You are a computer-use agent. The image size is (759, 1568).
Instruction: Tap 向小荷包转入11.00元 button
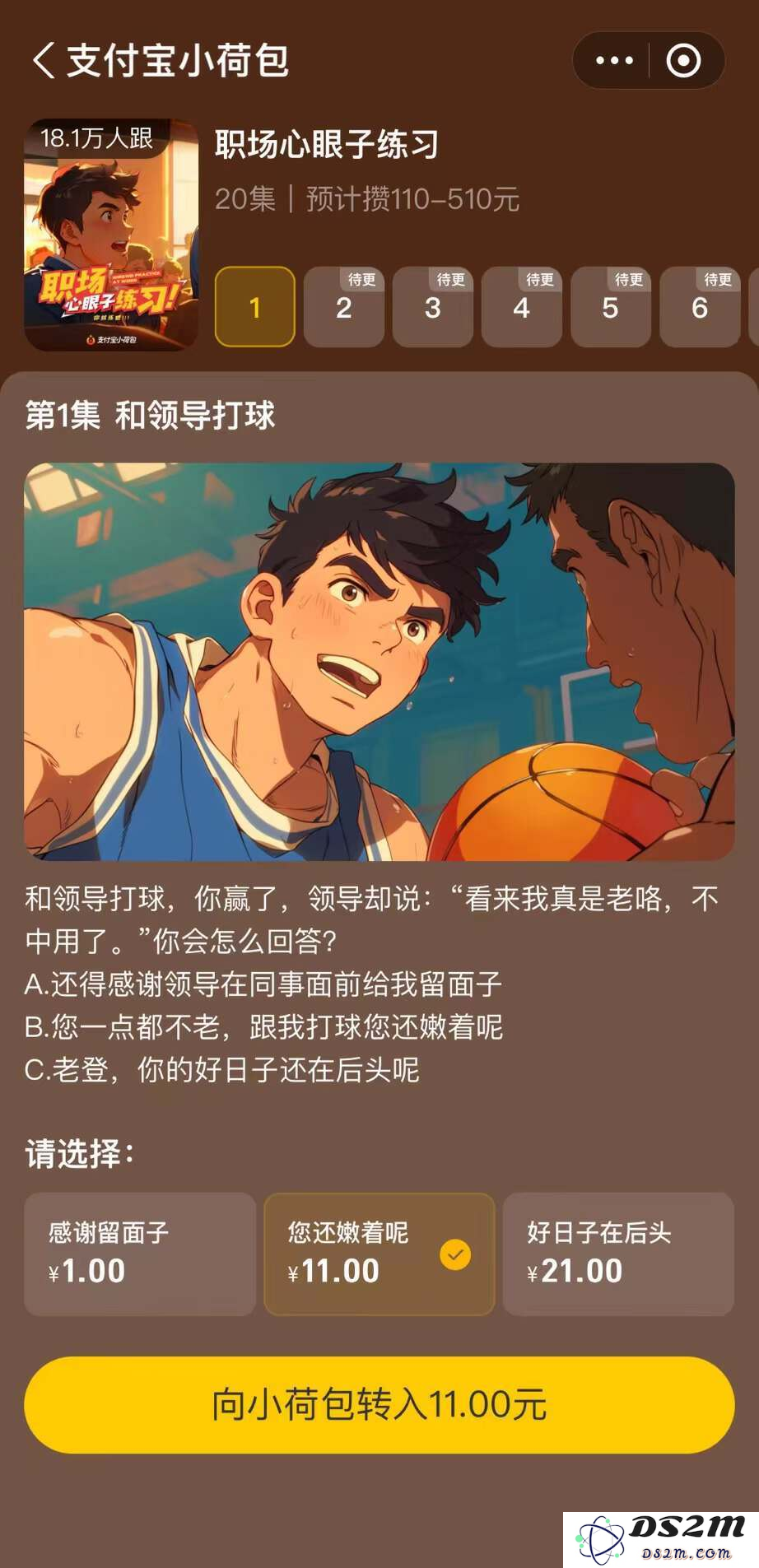click(x=379, y=1404)
